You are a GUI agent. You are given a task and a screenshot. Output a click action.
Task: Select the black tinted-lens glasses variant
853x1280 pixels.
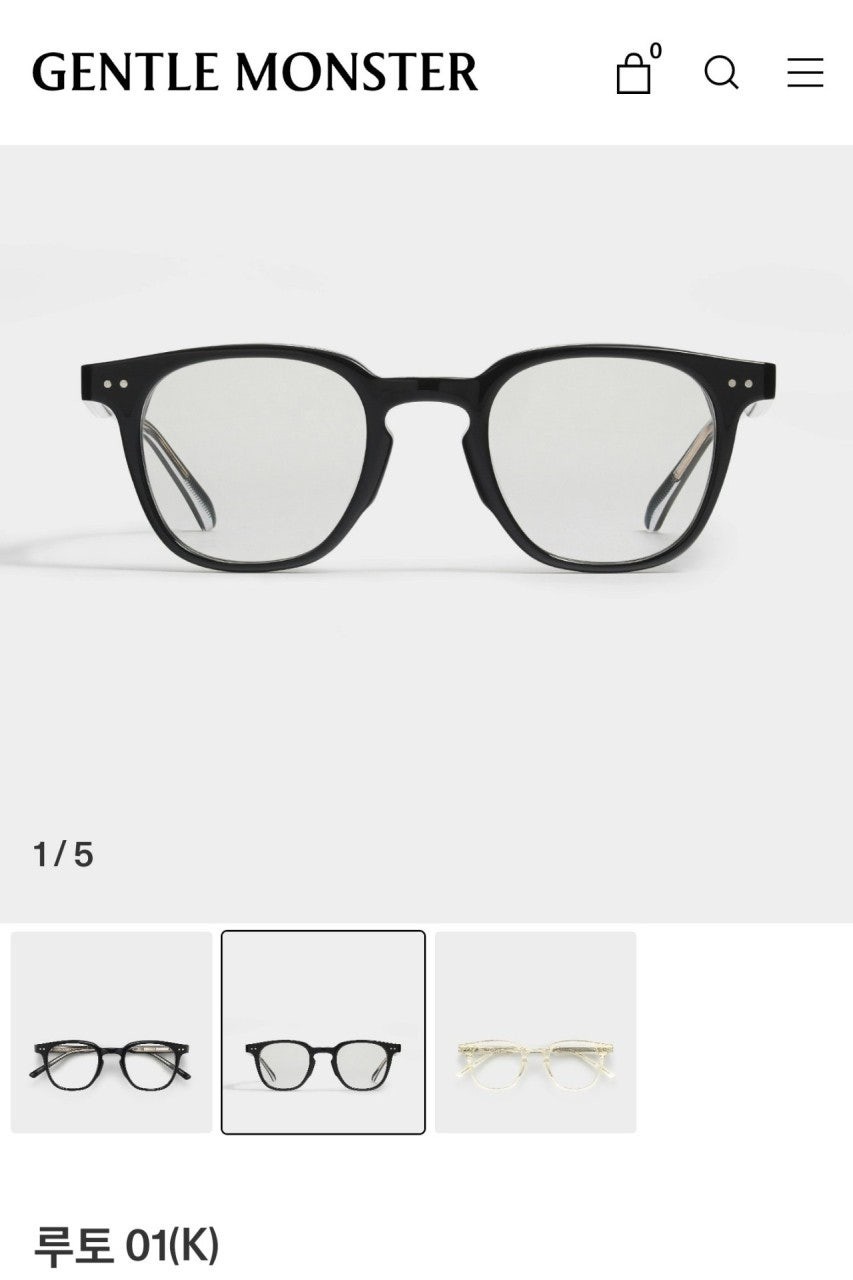pos(323,1032)
